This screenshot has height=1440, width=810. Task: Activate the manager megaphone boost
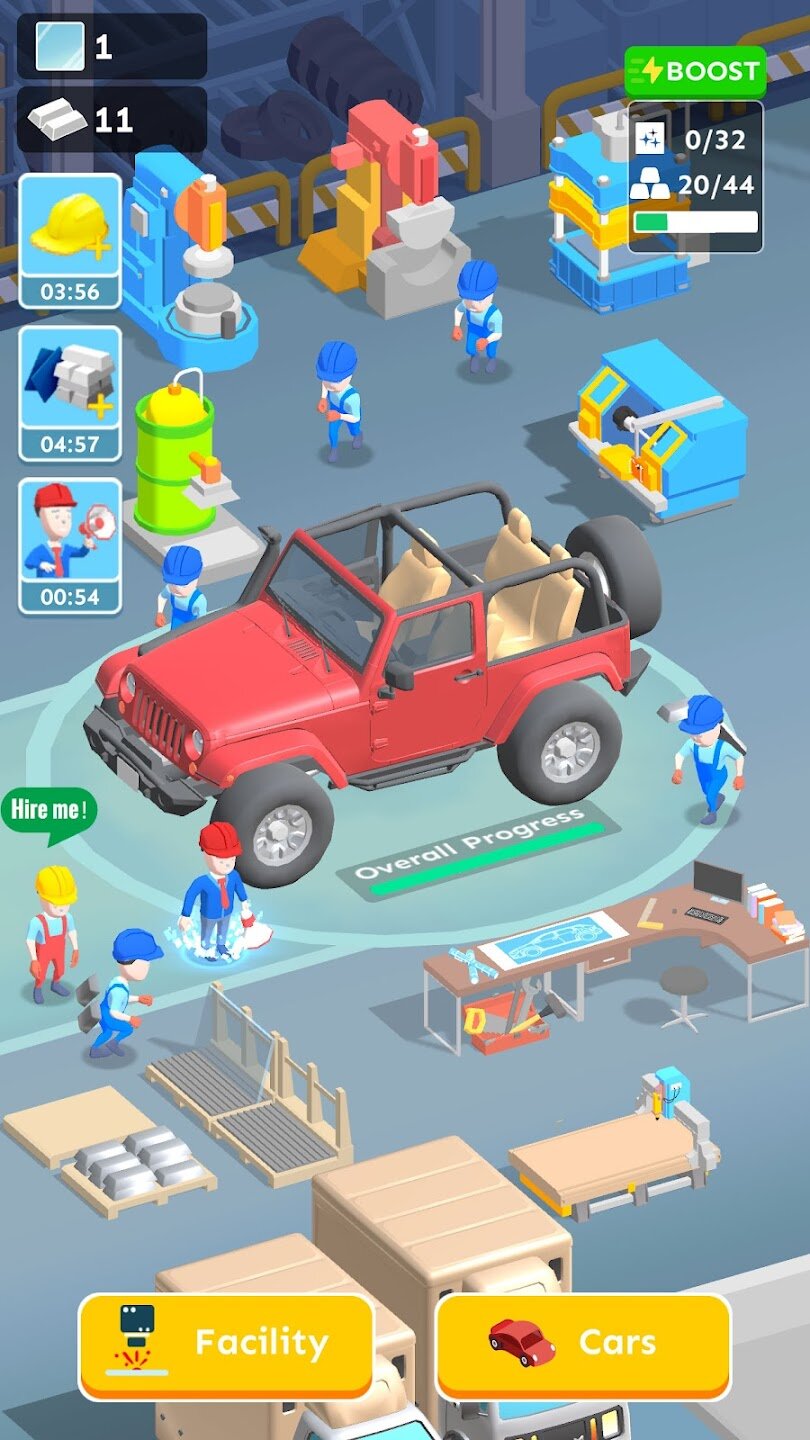pyautogui.click(x=70, y=544)
